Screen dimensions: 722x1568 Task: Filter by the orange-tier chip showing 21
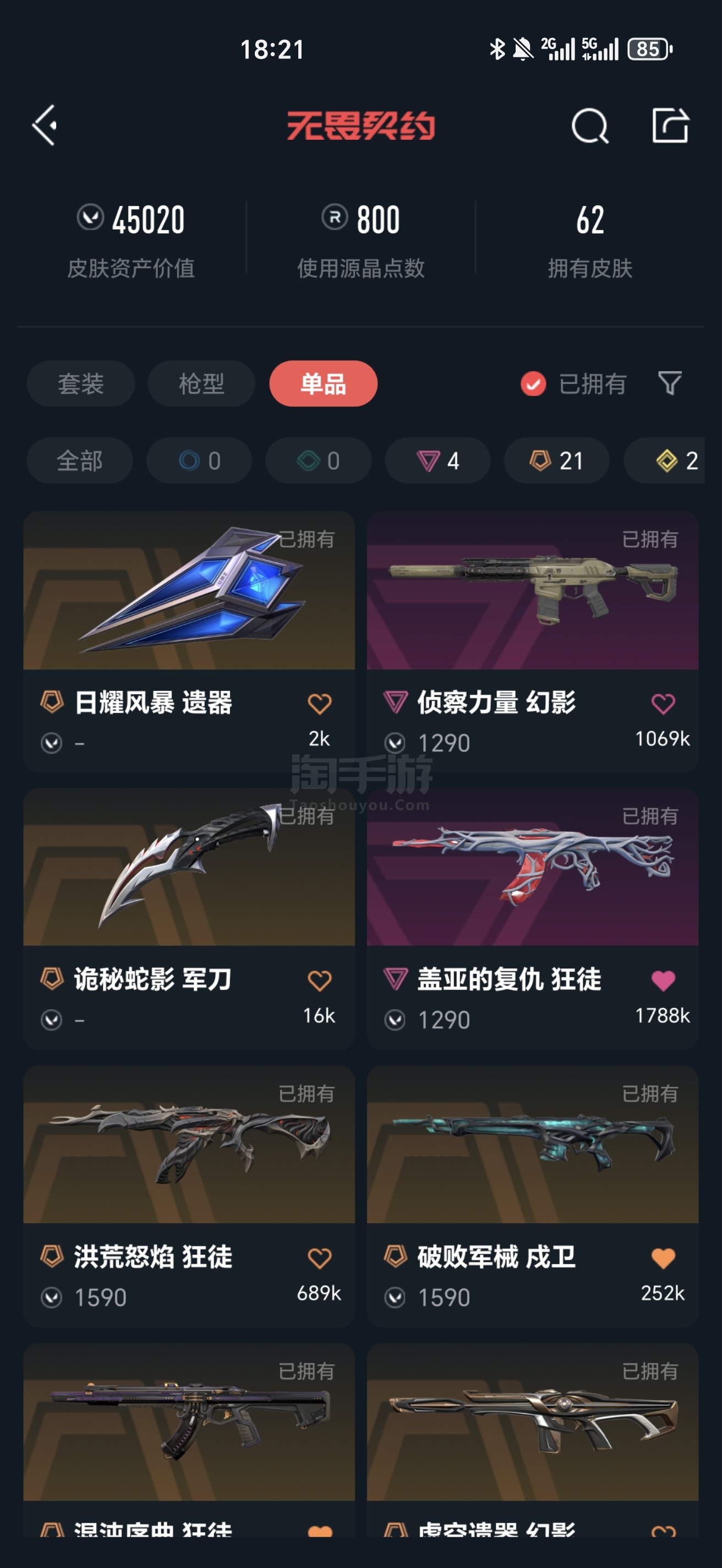point(556,461)
